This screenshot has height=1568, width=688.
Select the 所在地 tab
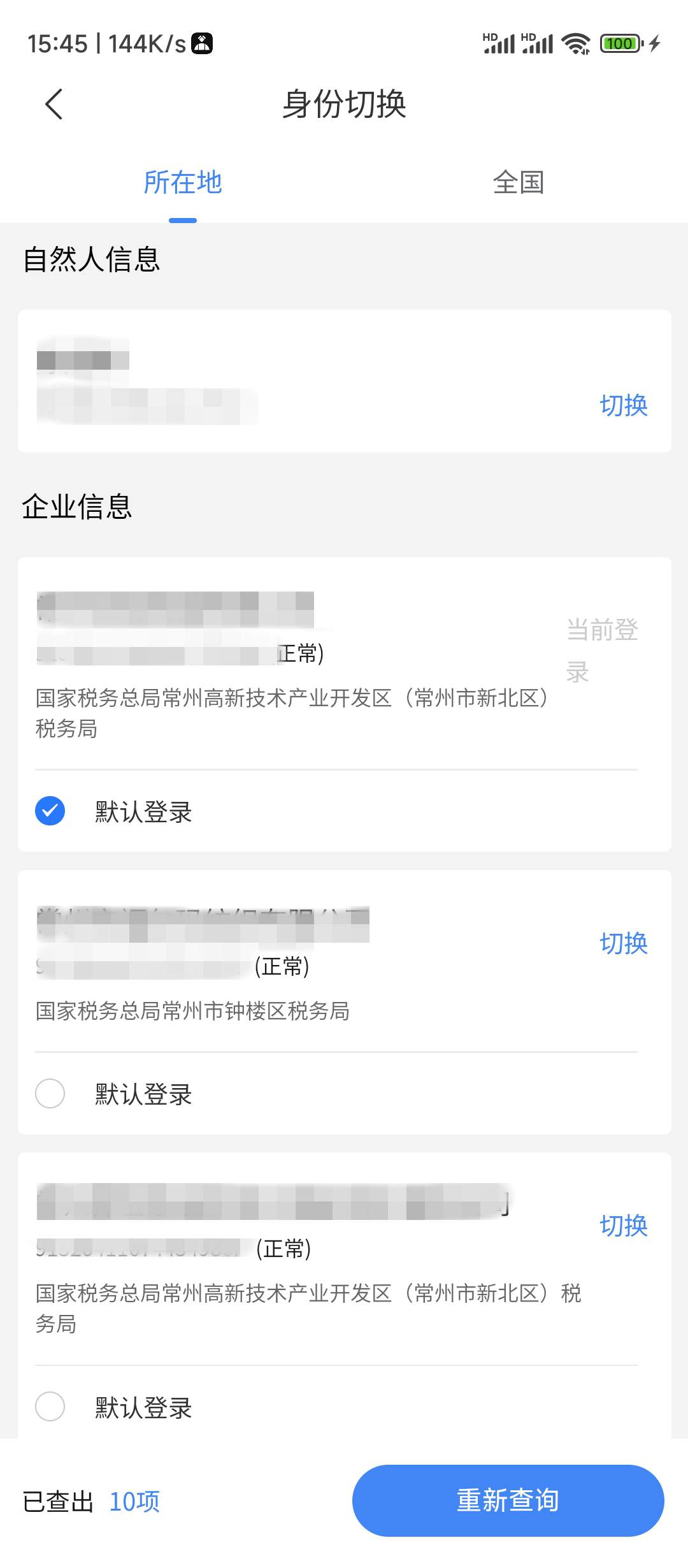183,182
